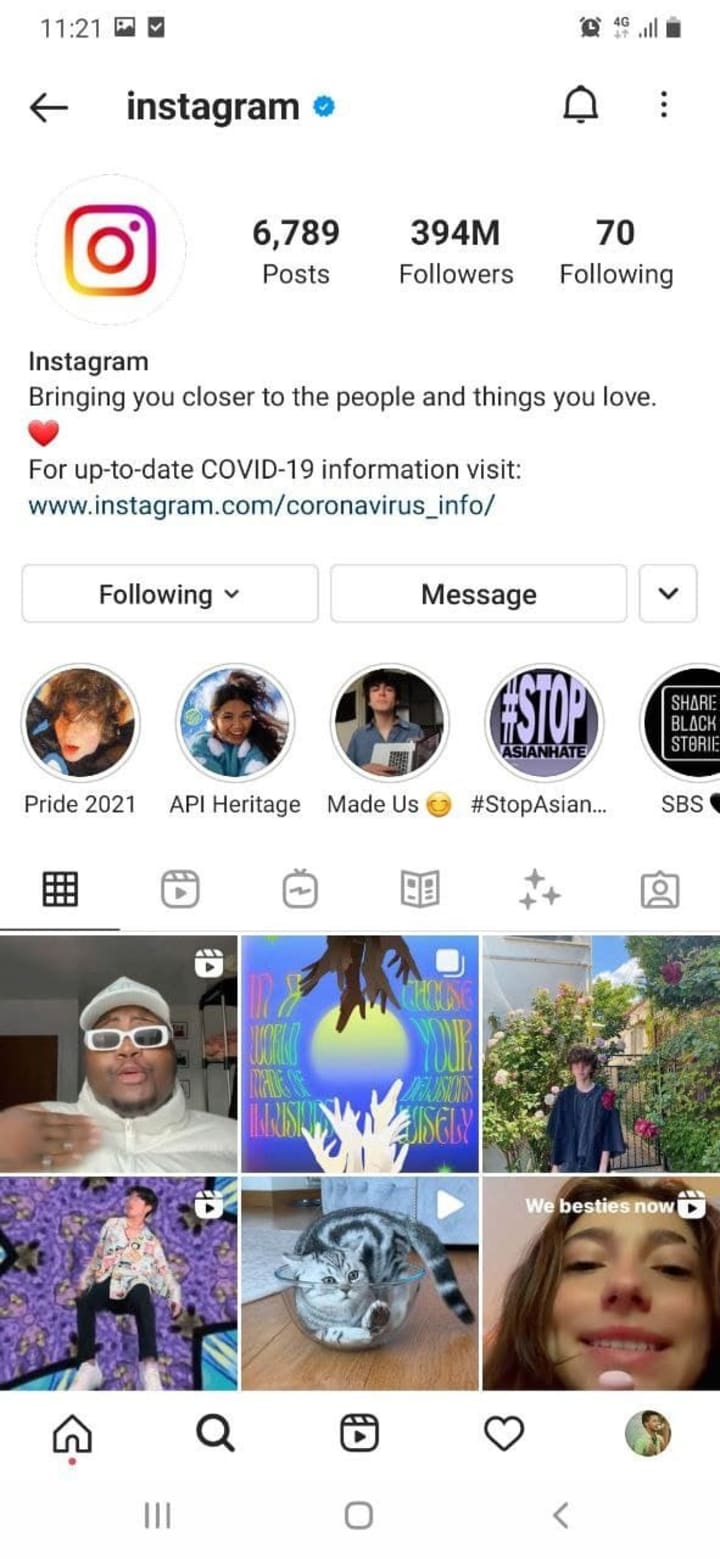The width and height of the screenshot is (720, 1559).
Task: View the followers list of 394M
Action: pos(455,250)
